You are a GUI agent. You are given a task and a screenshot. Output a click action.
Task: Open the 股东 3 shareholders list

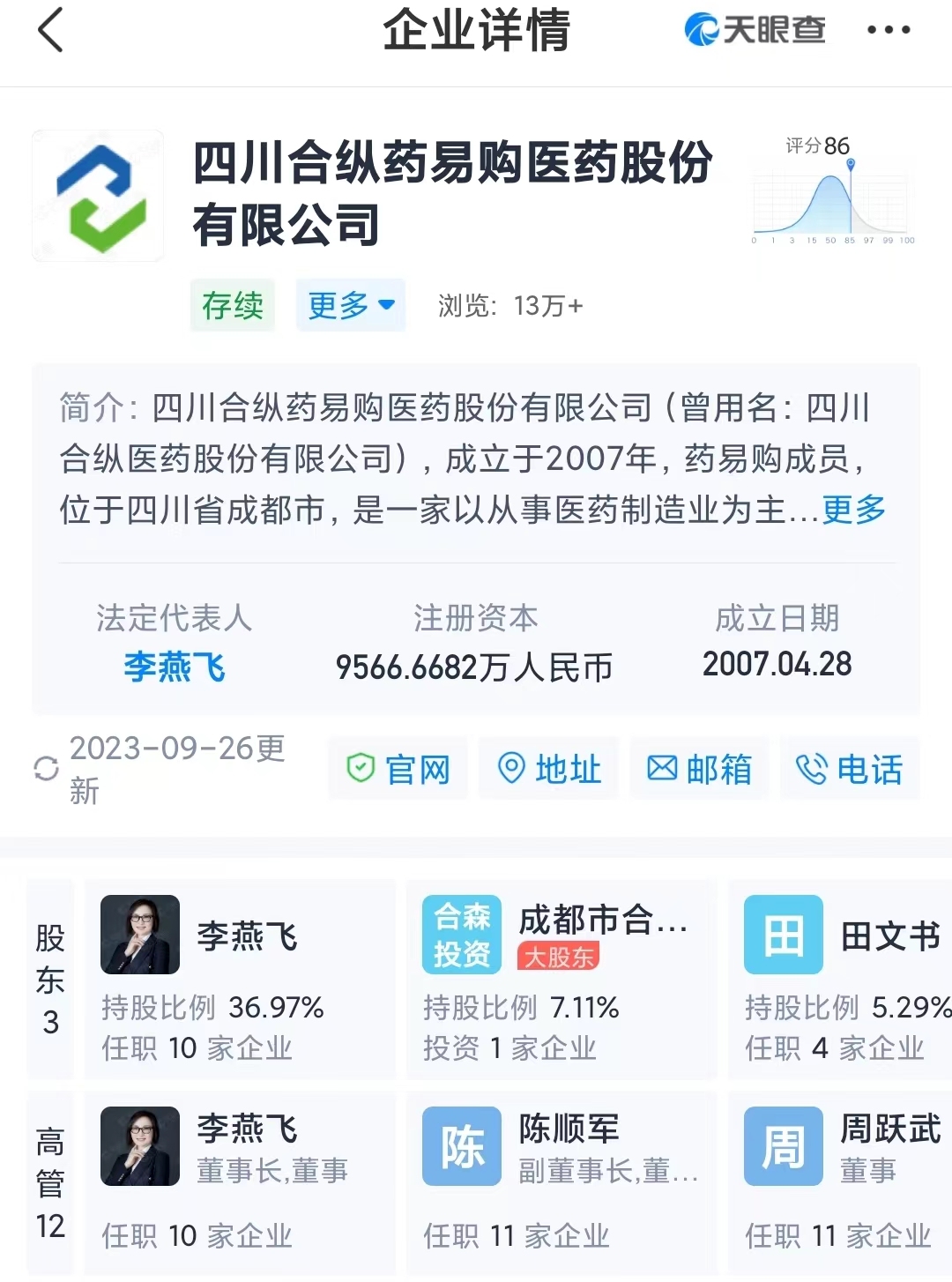point(50,979)
